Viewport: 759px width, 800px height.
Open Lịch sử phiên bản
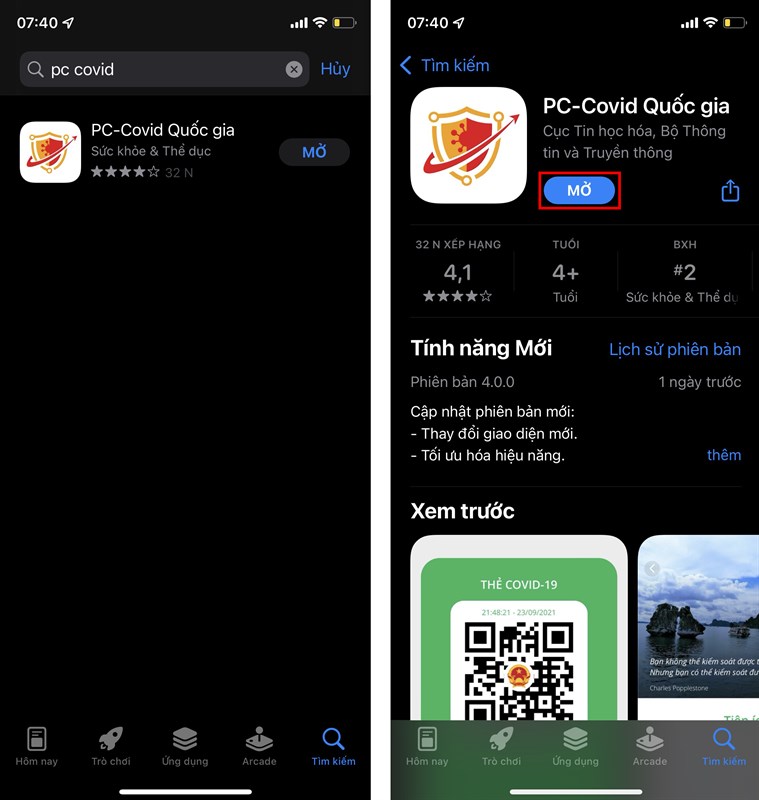675,349
